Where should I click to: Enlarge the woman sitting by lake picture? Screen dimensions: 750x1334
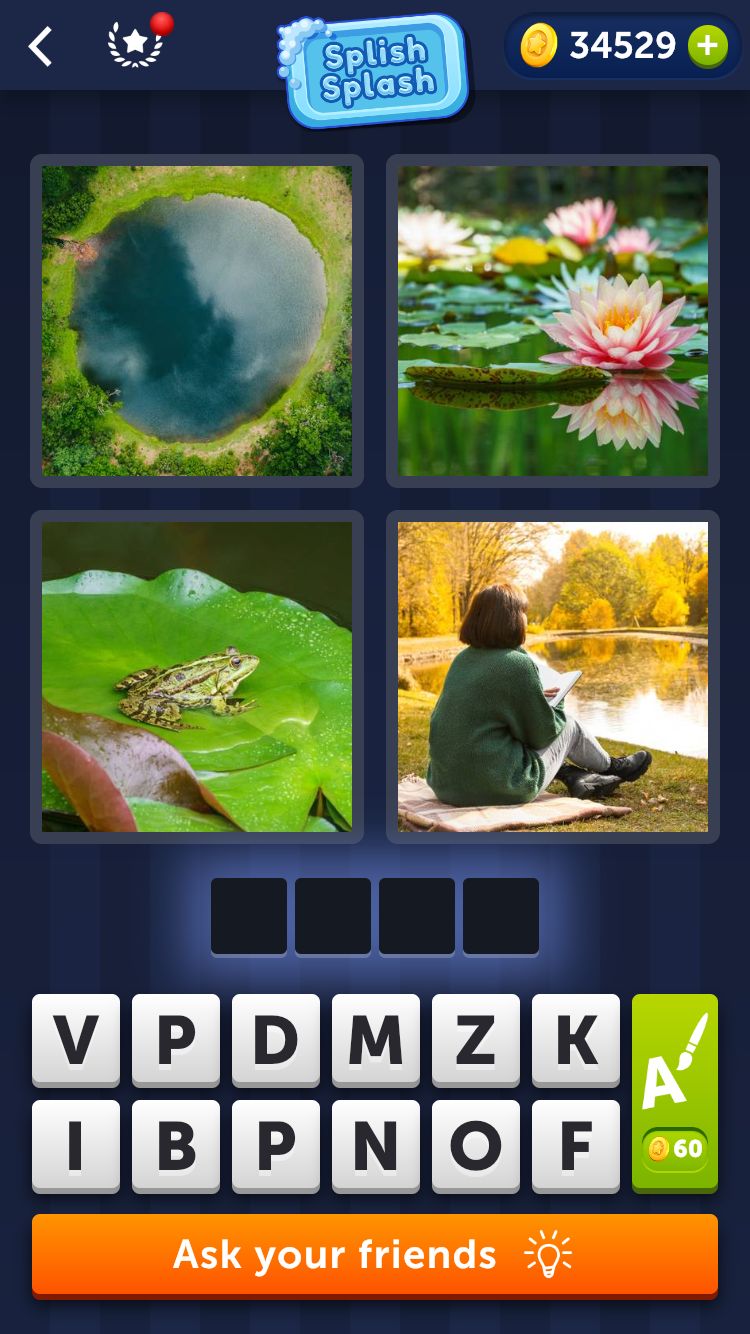(x=553, y=677)
